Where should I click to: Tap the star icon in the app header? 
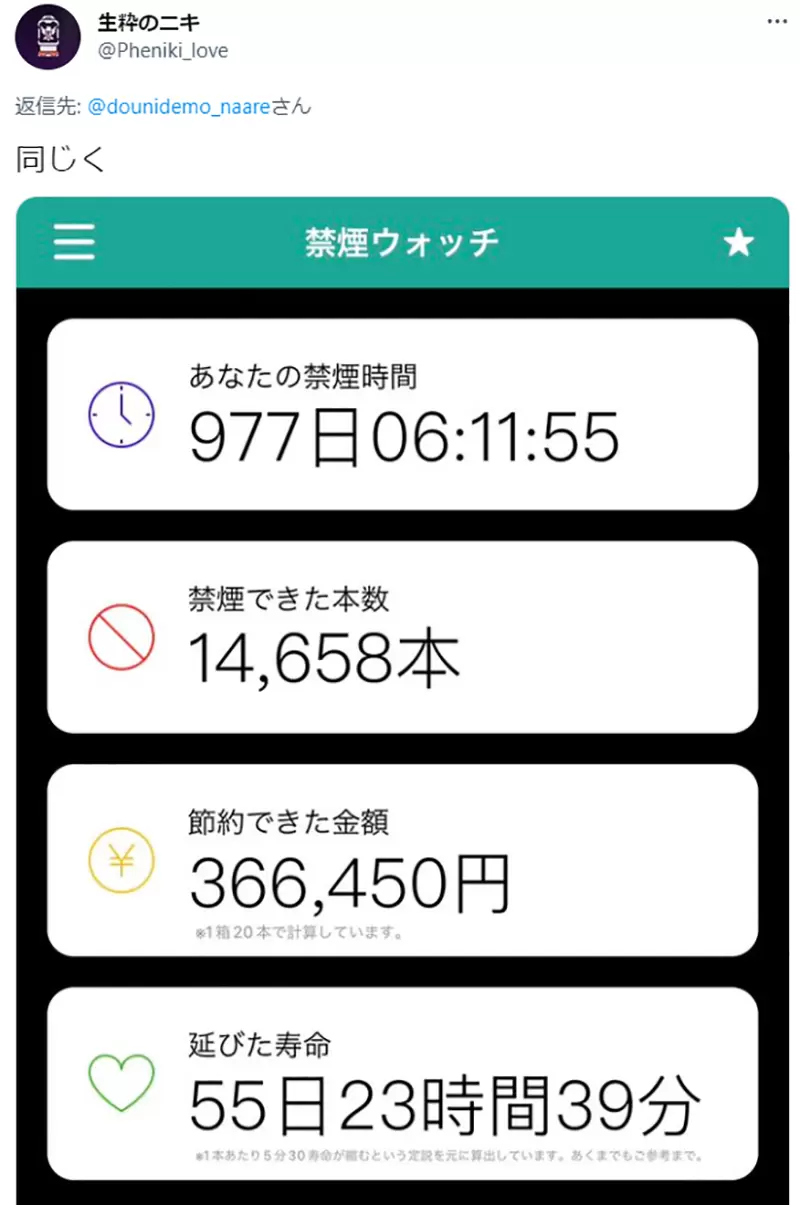point(738,242)
